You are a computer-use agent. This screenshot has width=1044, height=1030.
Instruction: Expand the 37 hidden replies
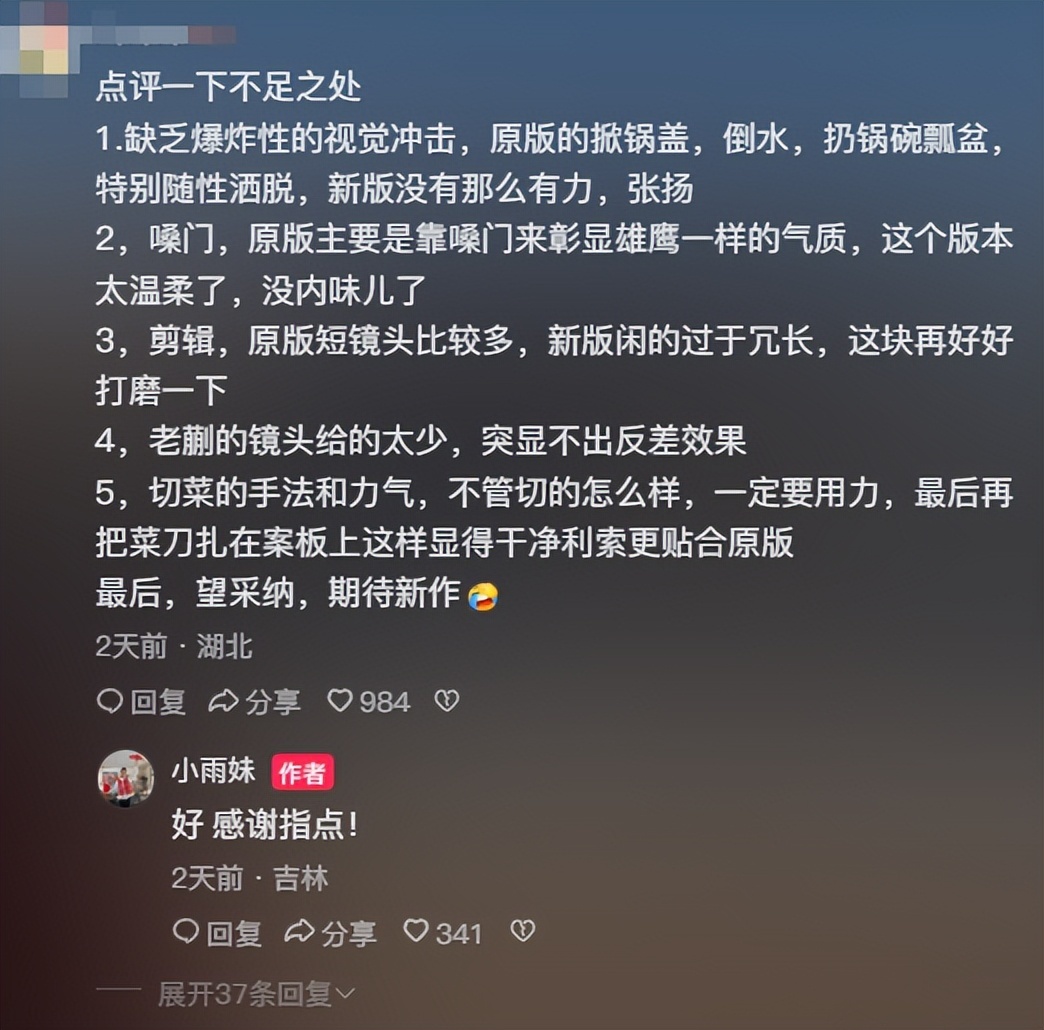[x=256, y=993]
